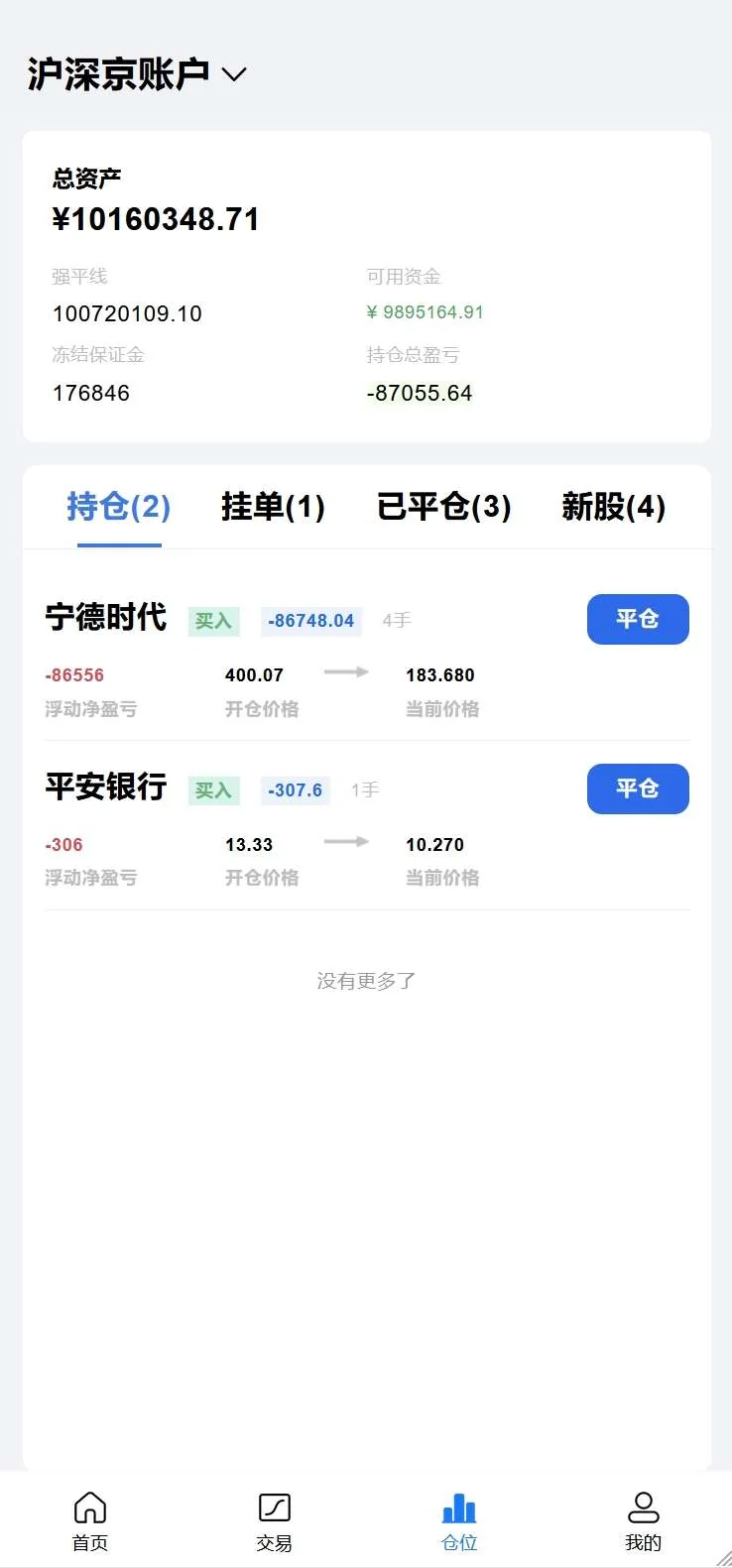Switch to the 已平仓(3) tab
Screen dimensions: 732x1568
point(443,507)
